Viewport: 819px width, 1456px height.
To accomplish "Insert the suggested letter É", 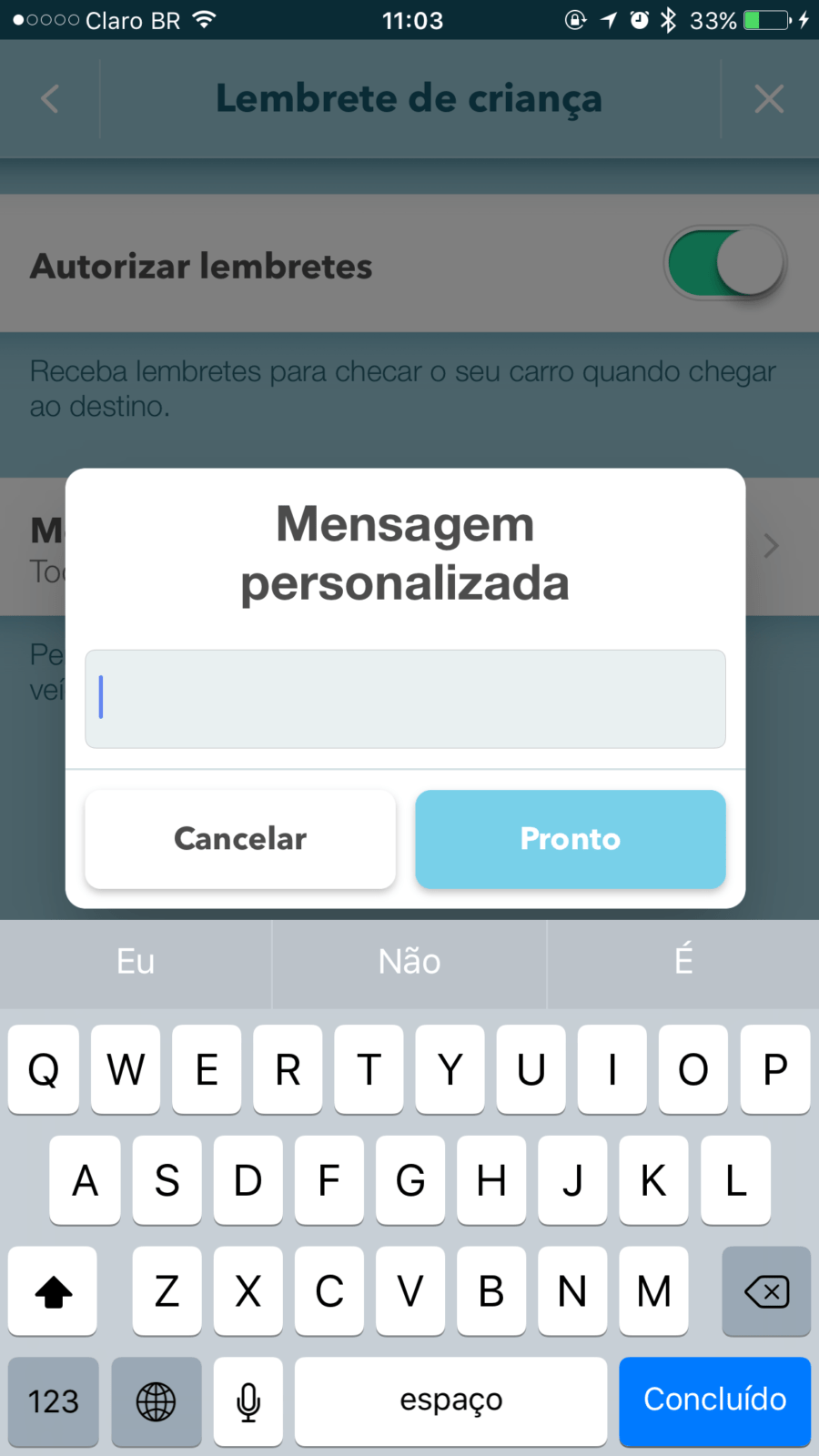I will pos(683,962).
